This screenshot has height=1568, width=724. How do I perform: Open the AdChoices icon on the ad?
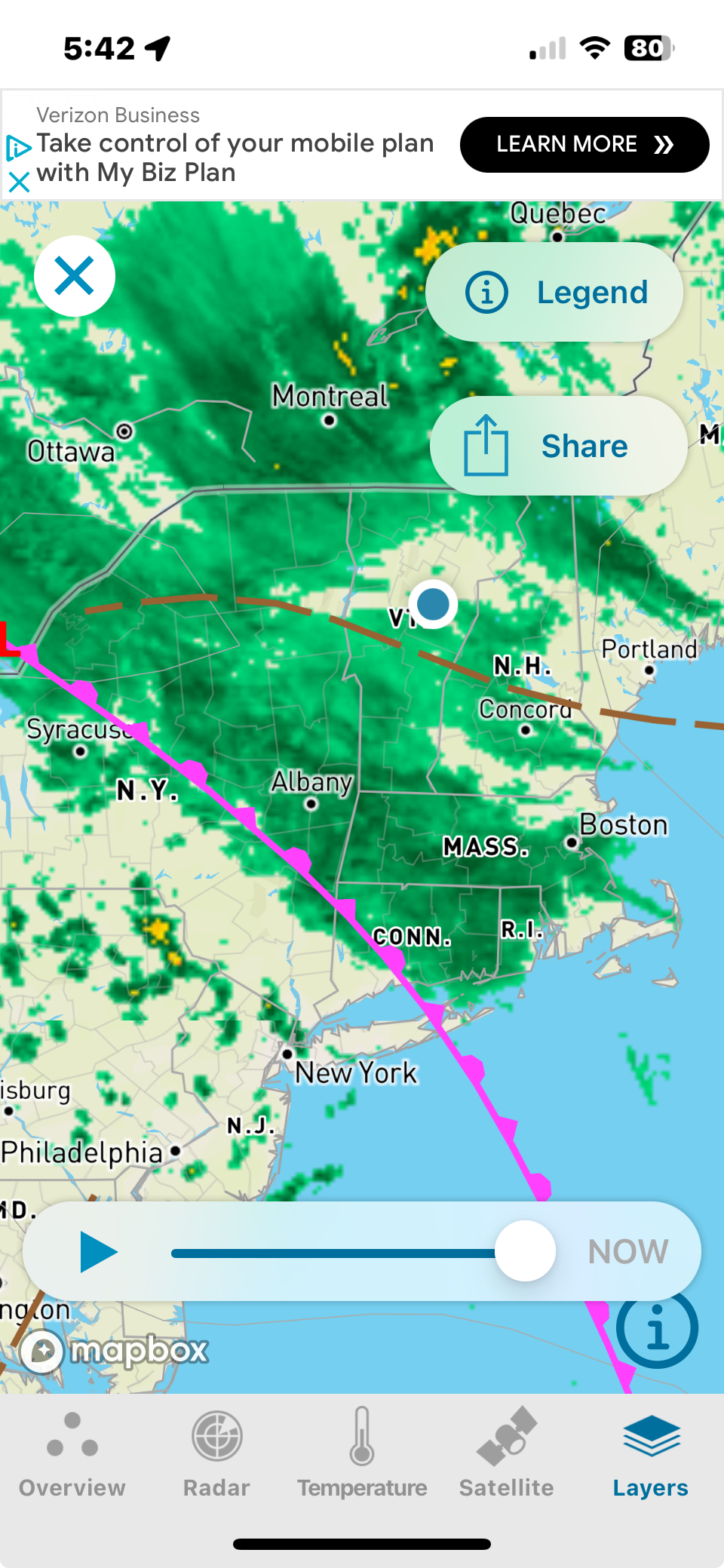[x=18, y=147]
